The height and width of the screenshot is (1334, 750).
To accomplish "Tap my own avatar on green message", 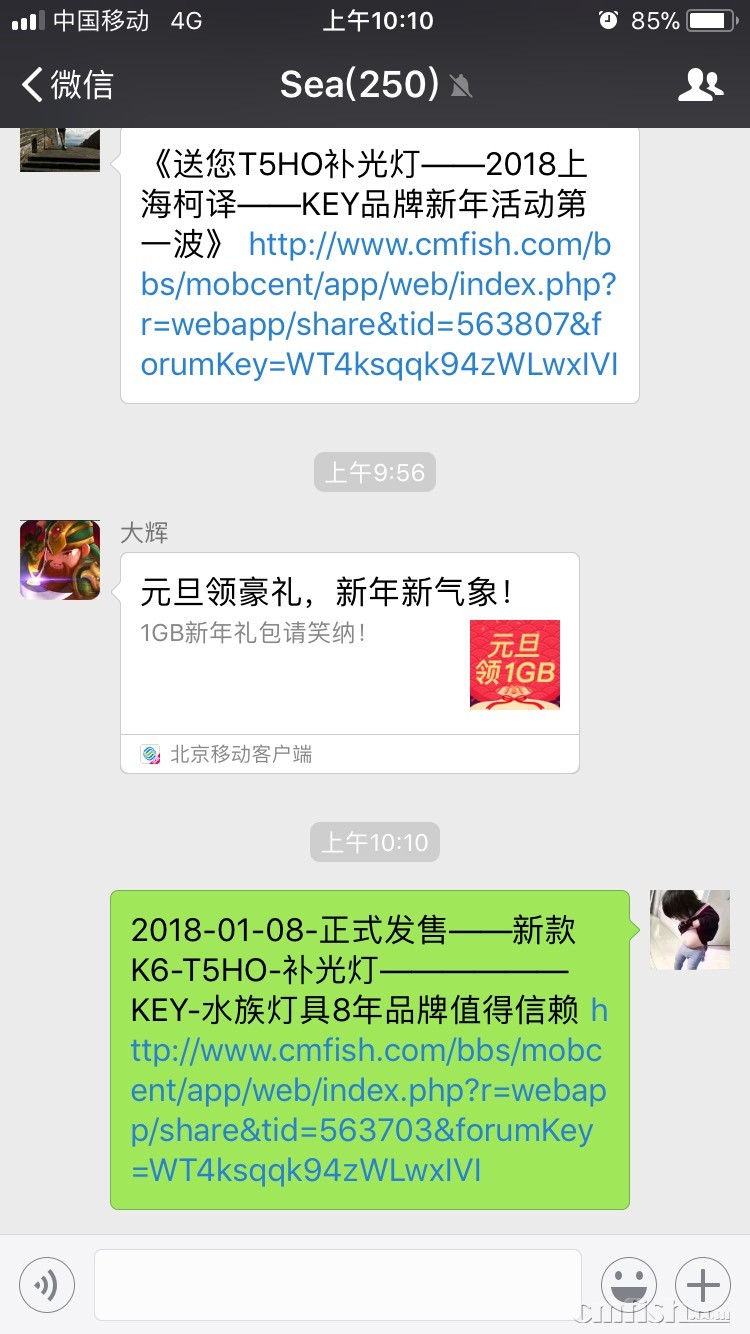I will click(689, 930).
